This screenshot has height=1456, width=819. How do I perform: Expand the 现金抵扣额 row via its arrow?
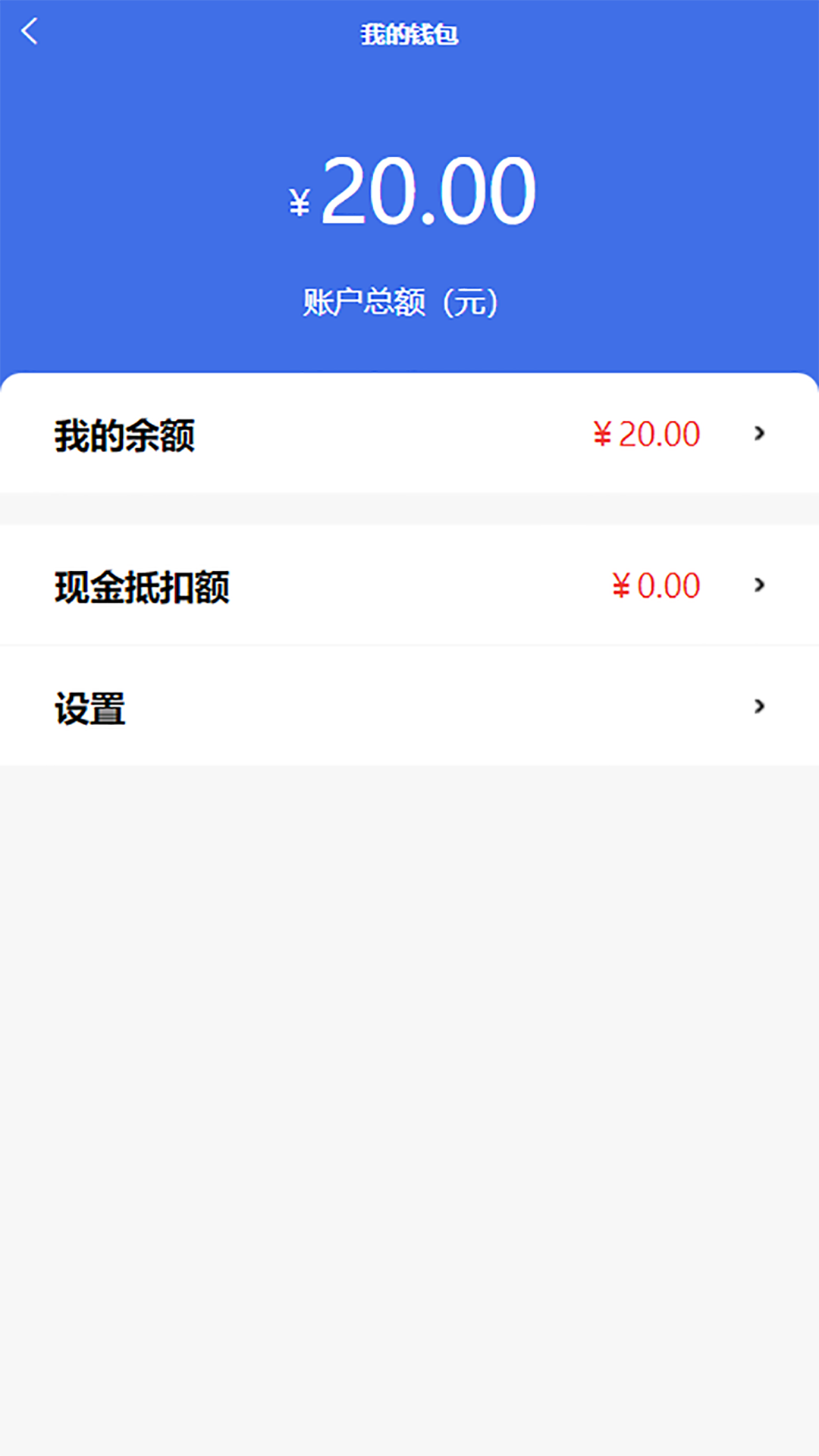(x=761, y=585)
